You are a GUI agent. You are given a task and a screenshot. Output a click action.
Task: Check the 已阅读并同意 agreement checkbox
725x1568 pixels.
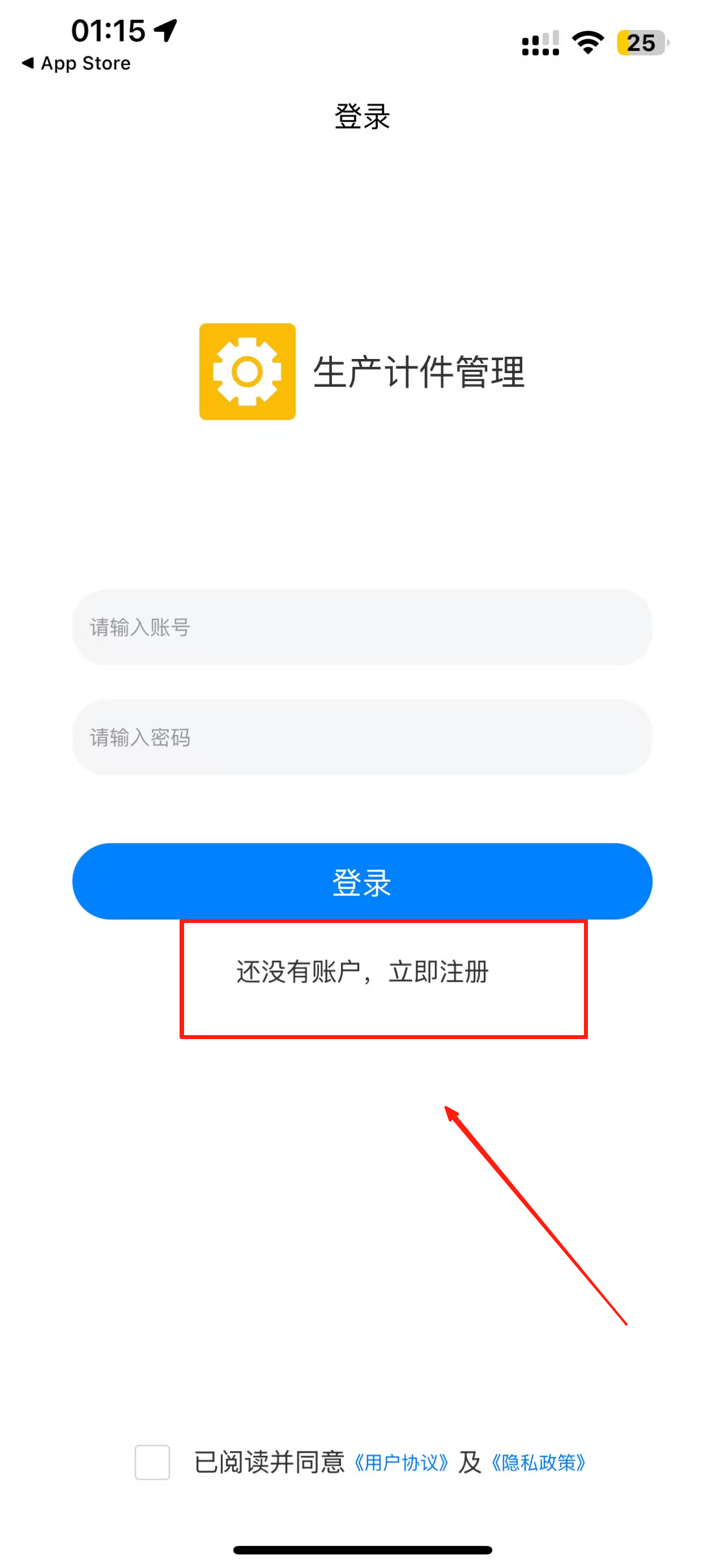pos(152,1462)
